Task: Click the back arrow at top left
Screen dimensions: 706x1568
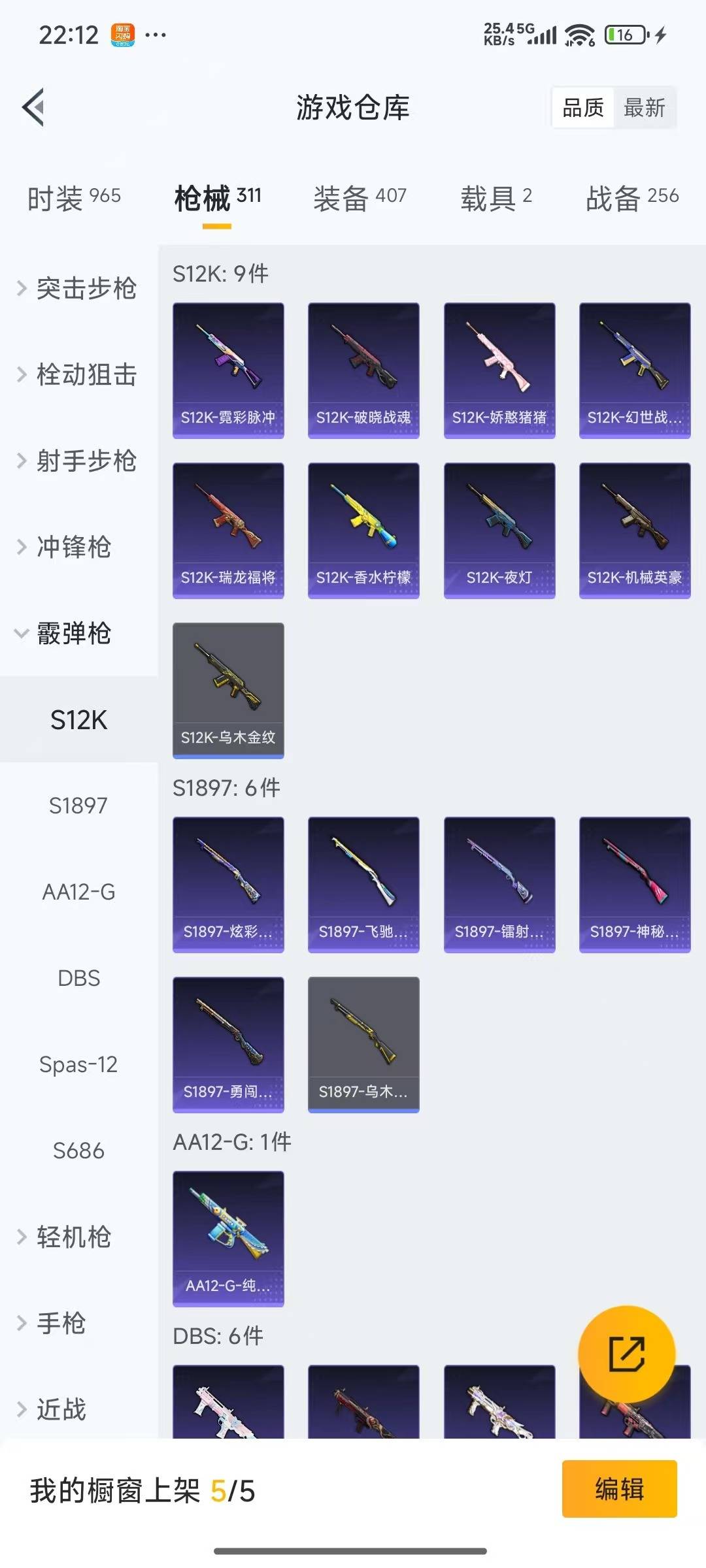Action: click(33, 108)
